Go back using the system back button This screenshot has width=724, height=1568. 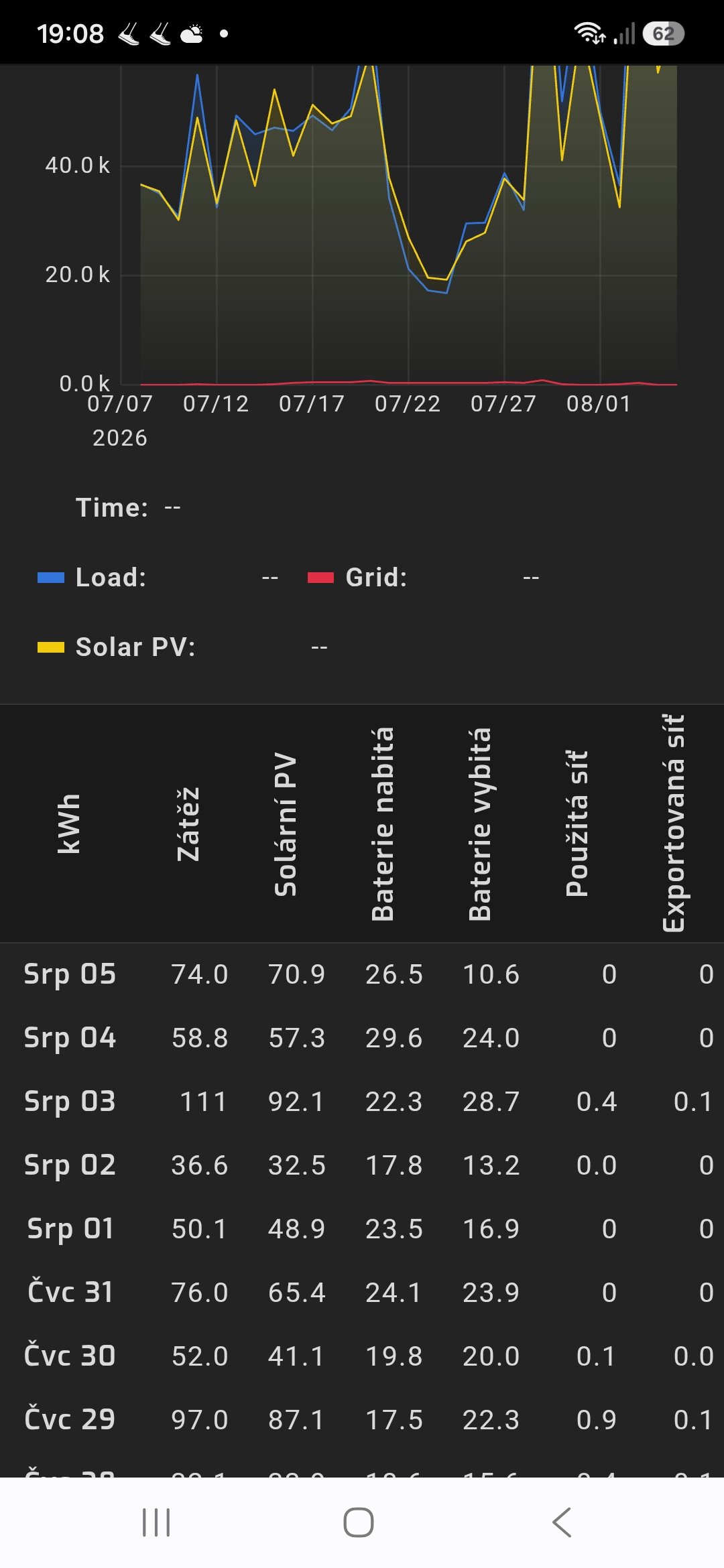coord(562,1522)
